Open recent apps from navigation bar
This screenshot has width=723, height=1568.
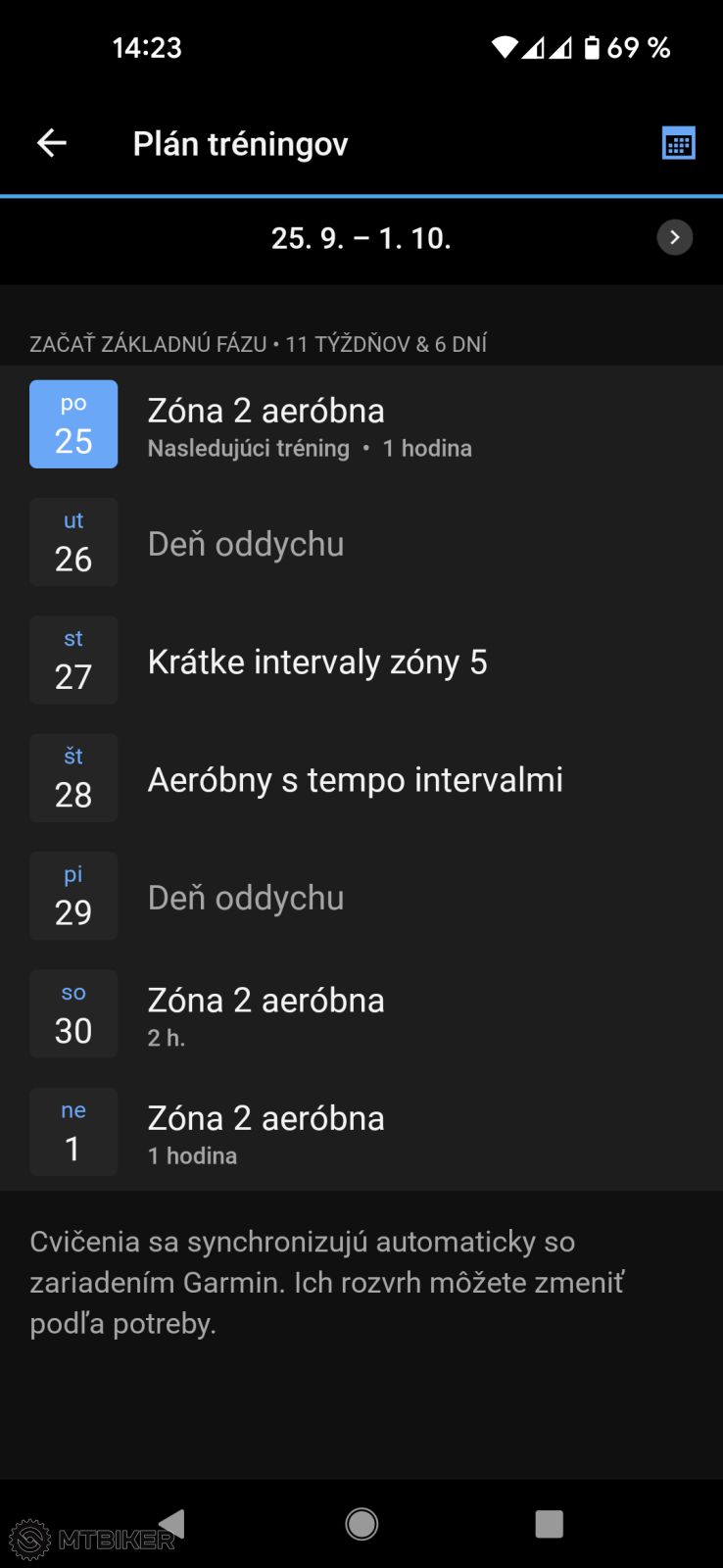tap(549, 1524)
